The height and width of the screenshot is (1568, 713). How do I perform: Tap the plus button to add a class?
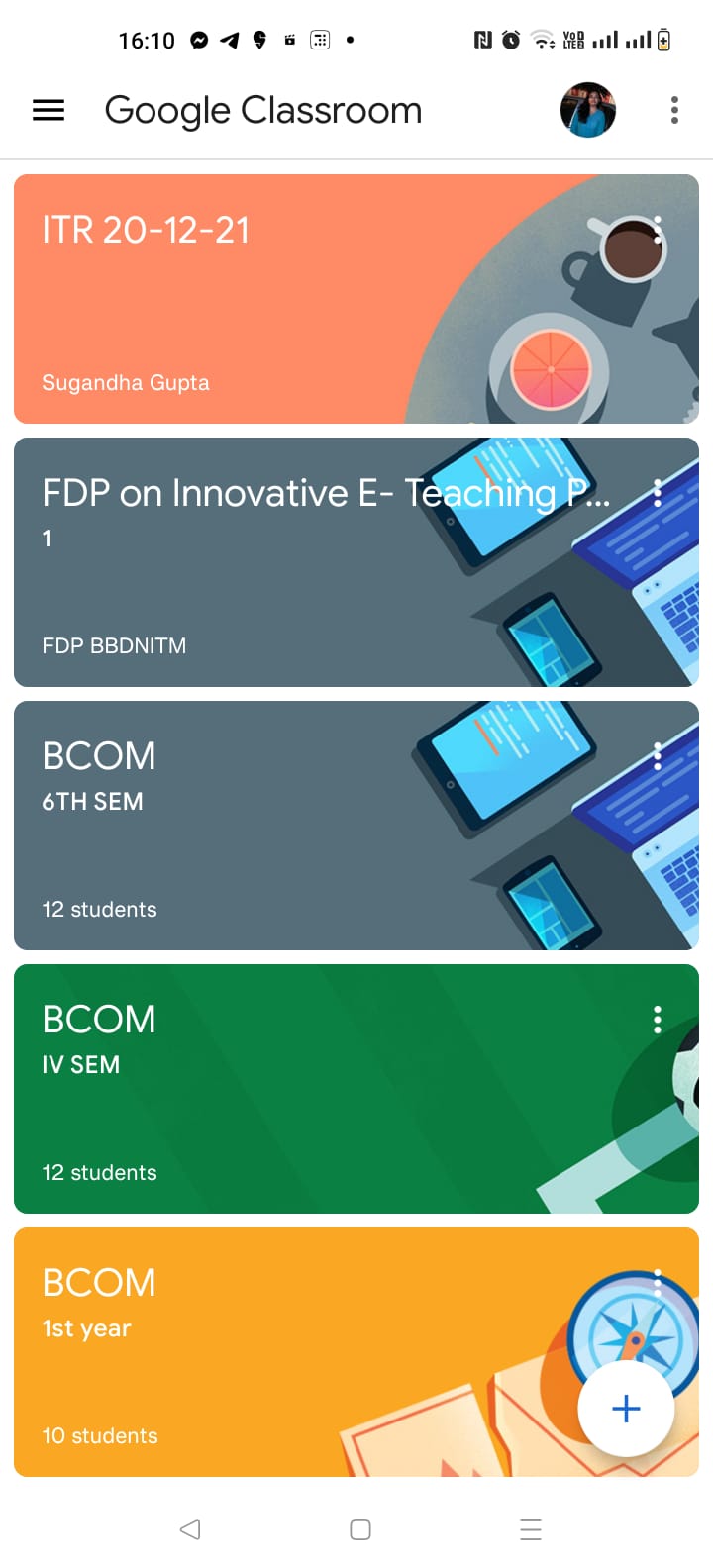[x=626, y=1408]
